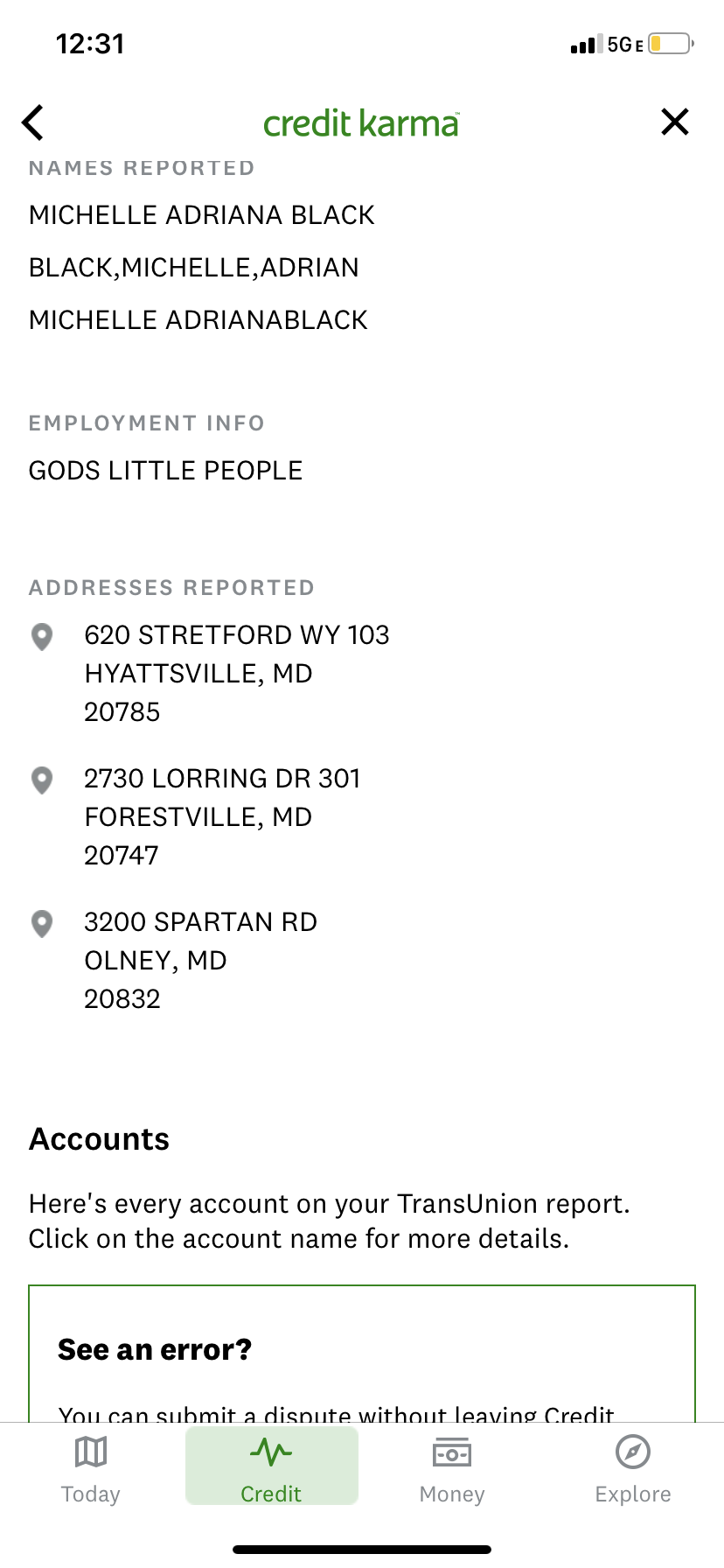Viewport: 724px width, 1568px height.
Task: Go back using the back arrow
Action: [x=33, y=122]
